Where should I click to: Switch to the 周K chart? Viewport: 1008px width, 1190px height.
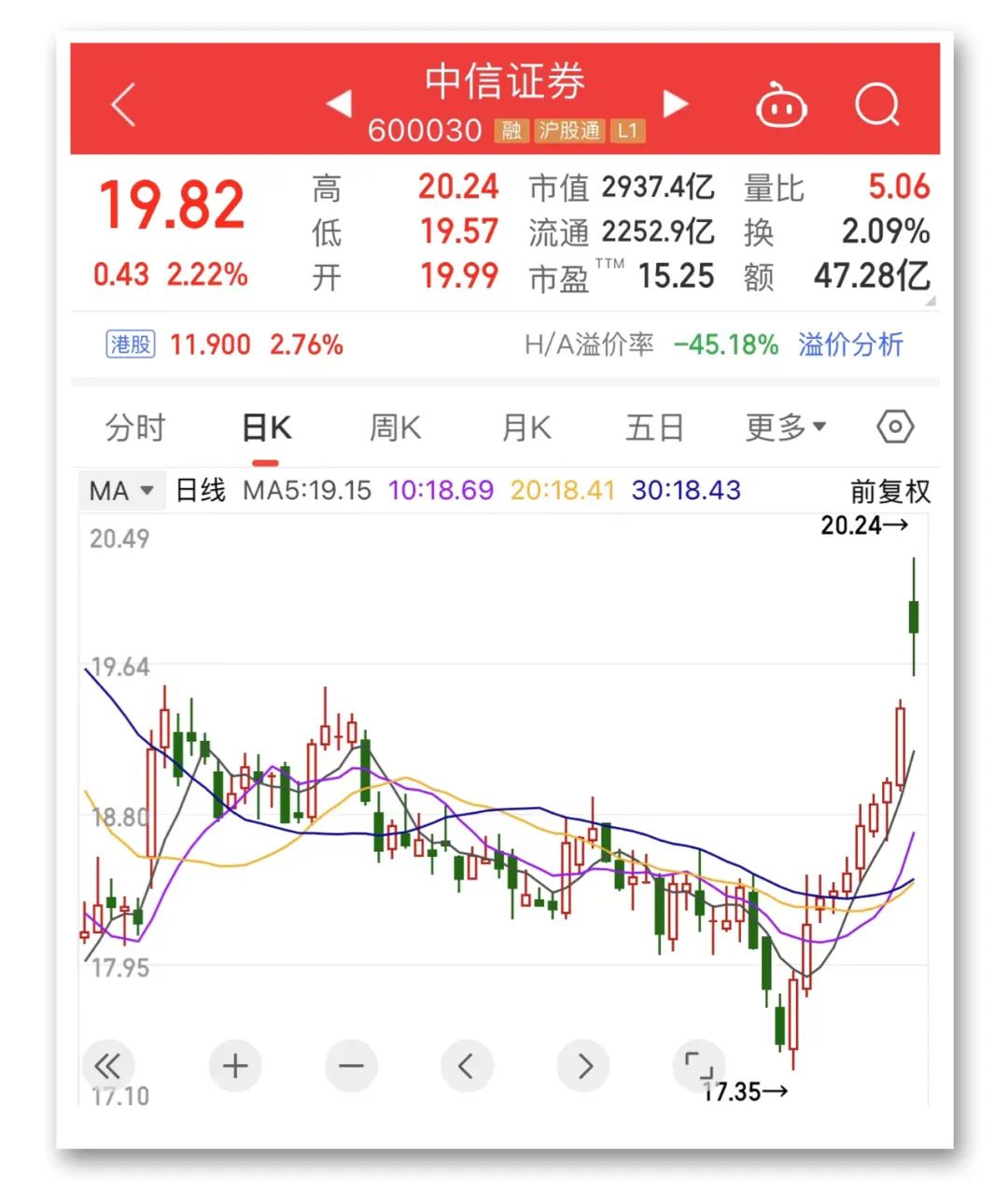coord(396,428)
